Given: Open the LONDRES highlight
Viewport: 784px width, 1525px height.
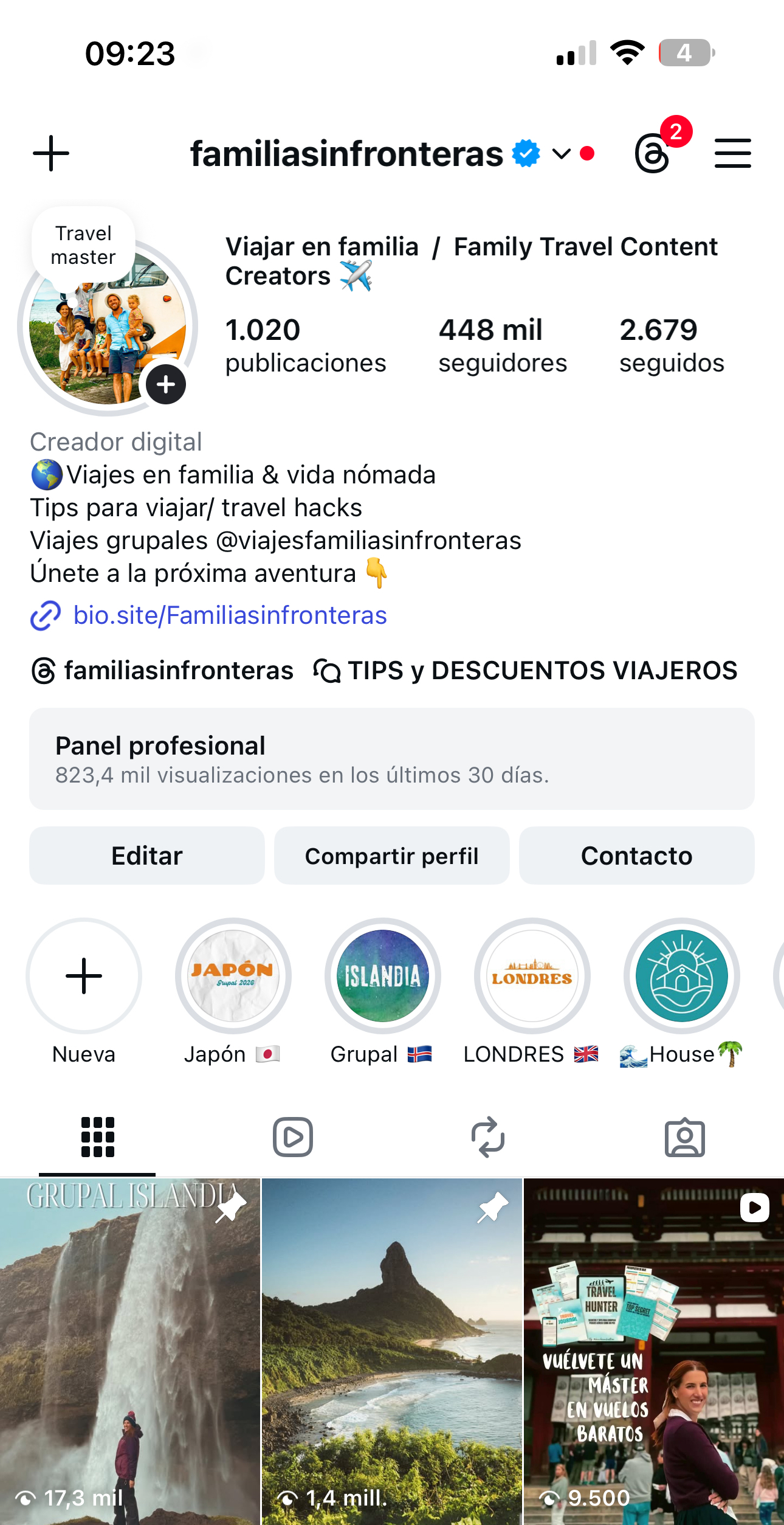Looking at the screenshot, I should (532, 976).
